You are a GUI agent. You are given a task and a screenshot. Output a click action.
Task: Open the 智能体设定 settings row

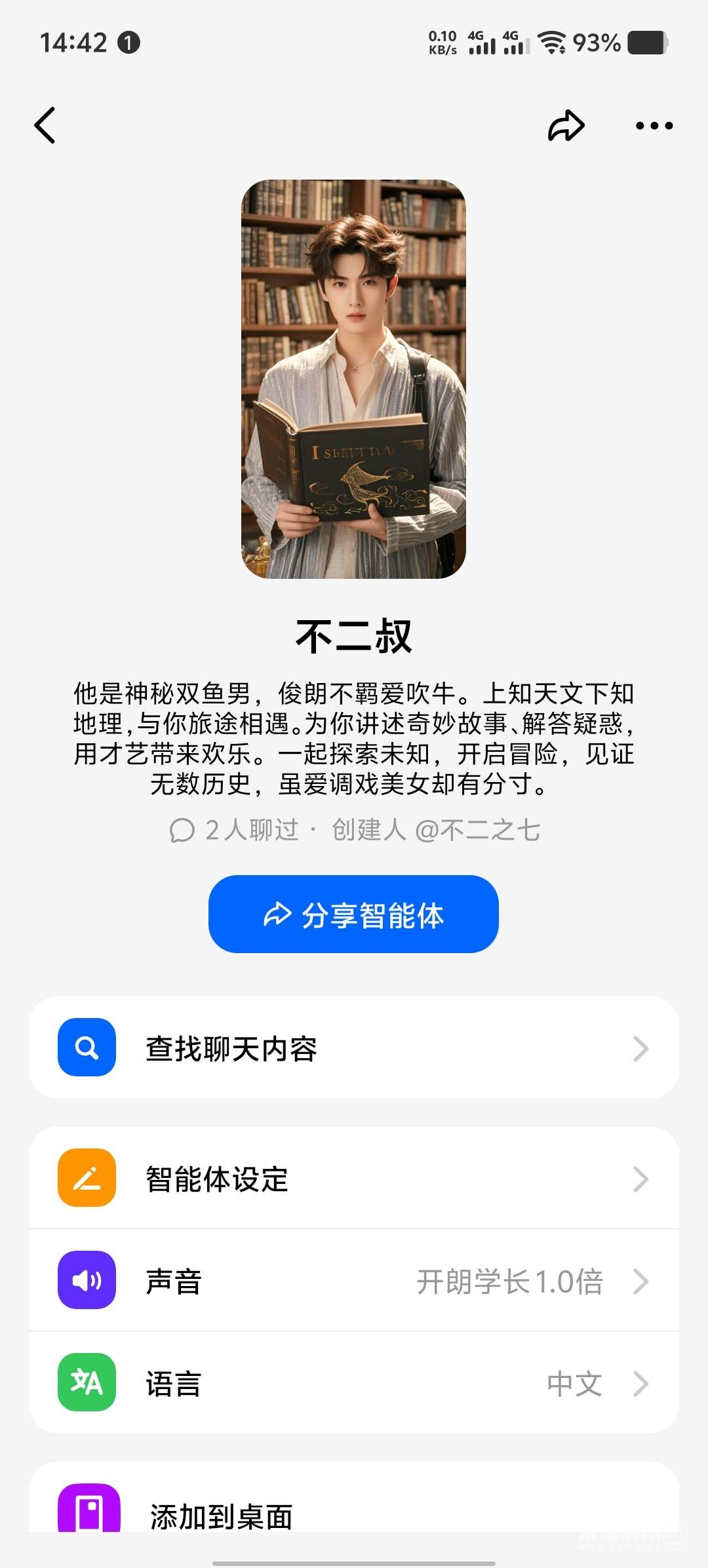[x=353, y=1178]
